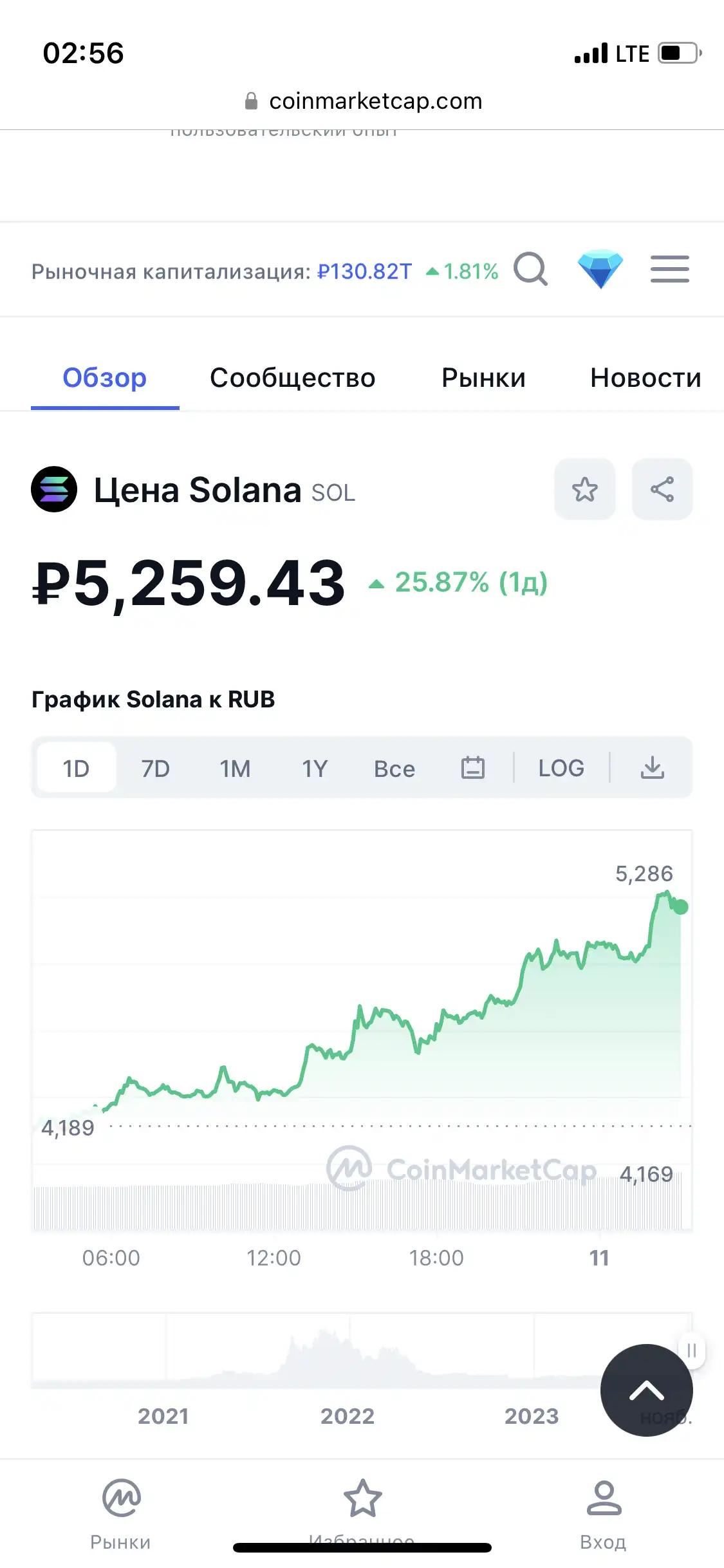Open the Новости tab
Screen dimensions: 724x1568
point(645,378)
